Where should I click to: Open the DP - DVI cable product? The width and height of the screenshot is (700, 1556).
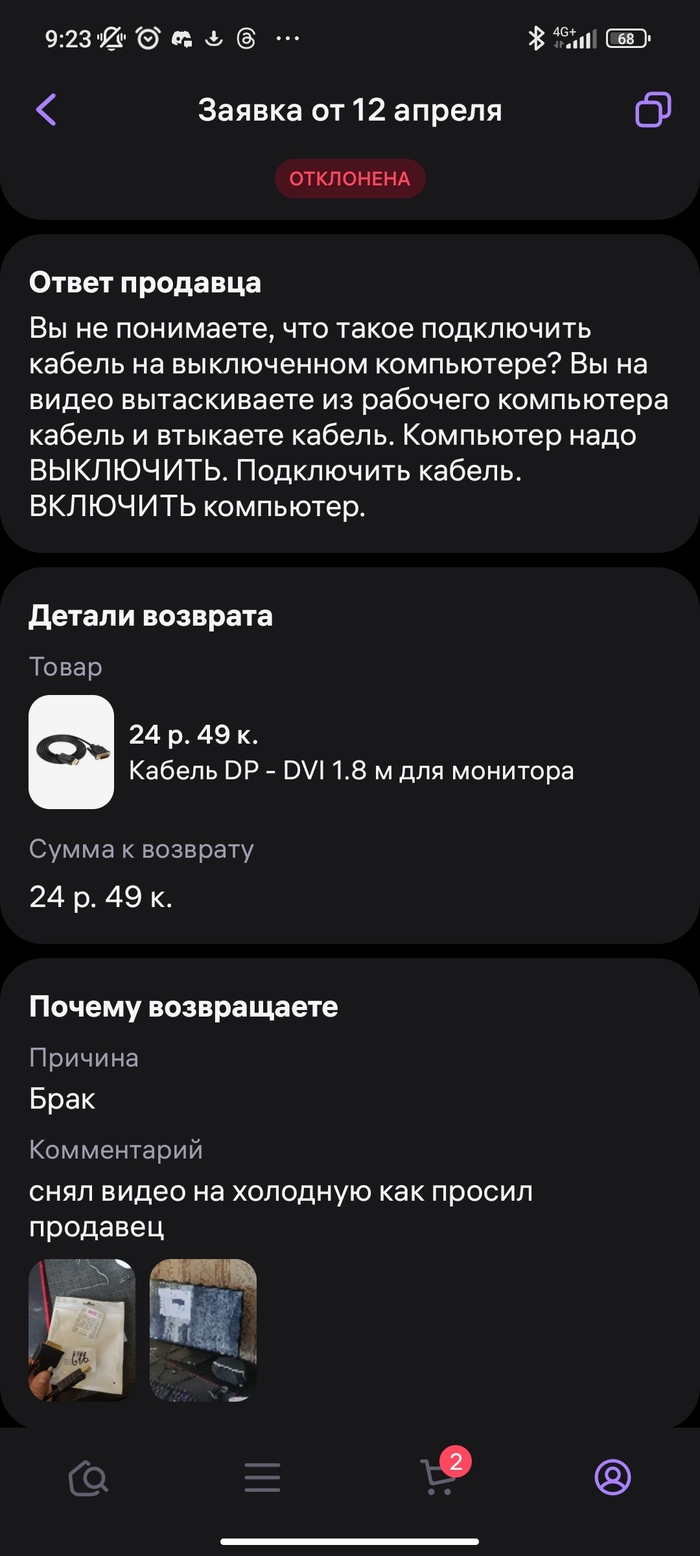(x=71, y=752)
